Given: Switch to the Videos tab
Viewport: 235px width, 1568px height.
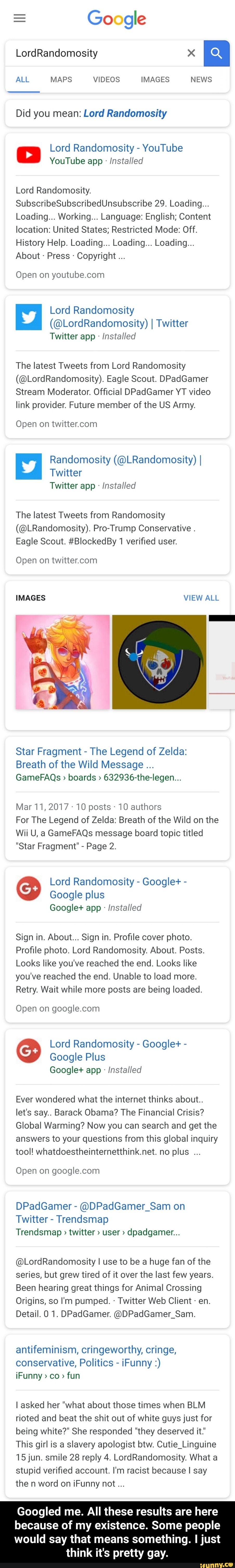Looking at the screenshot, I should pos(106,79).
